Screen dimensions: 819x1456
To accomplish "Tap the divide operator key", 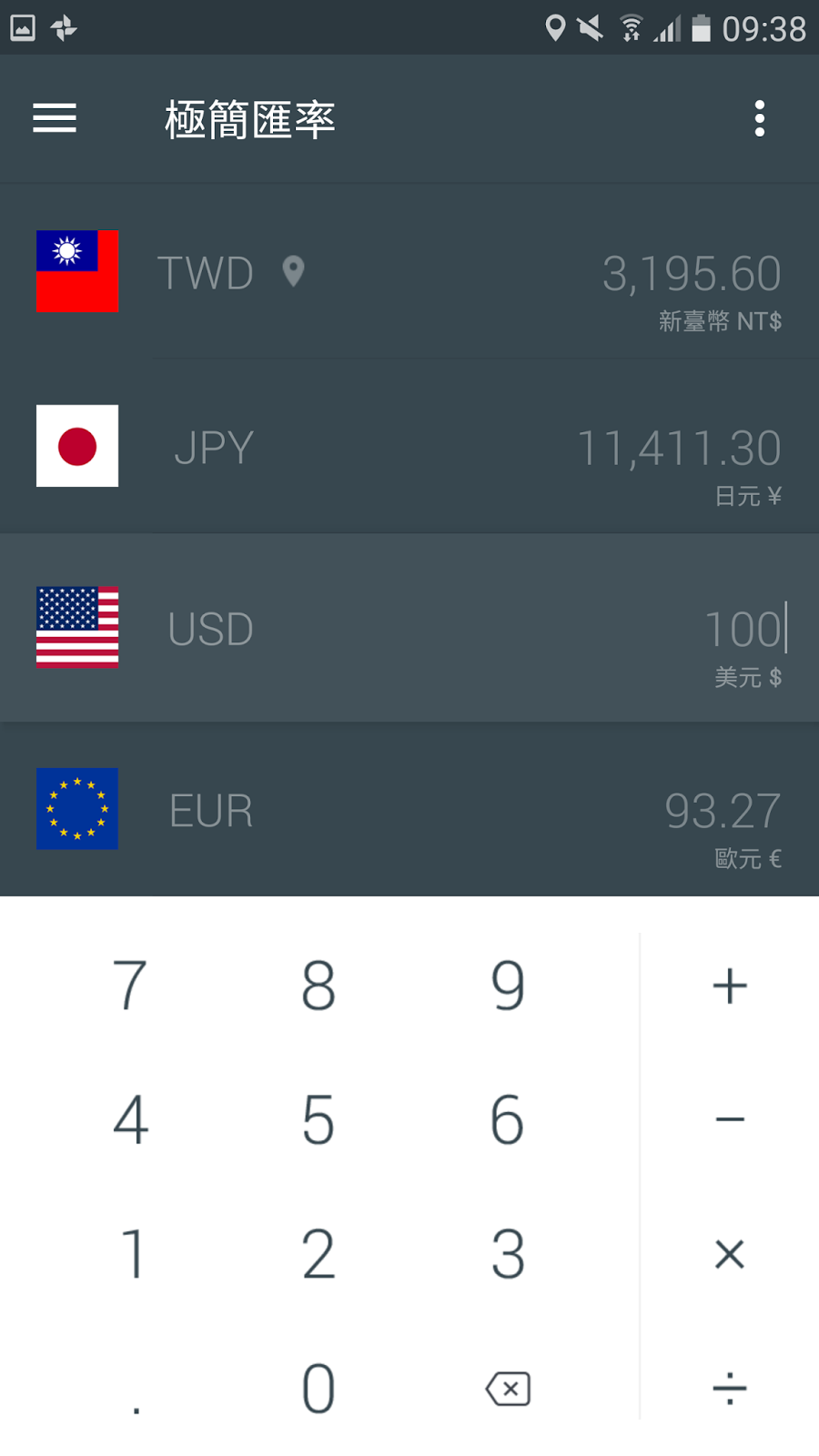I will (730, 1390).
